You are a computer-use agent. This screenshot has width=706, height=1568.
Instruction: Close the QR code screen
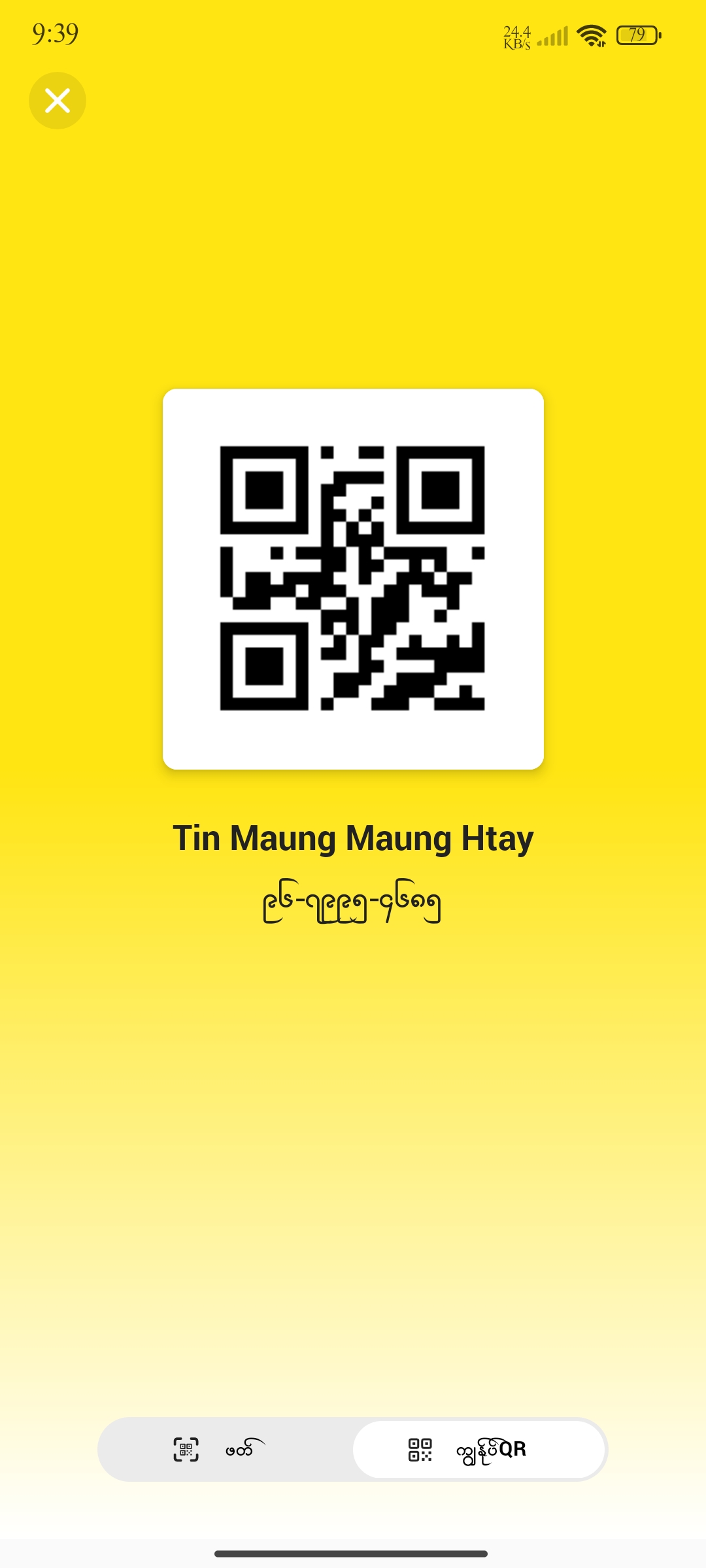pos(58,101)
